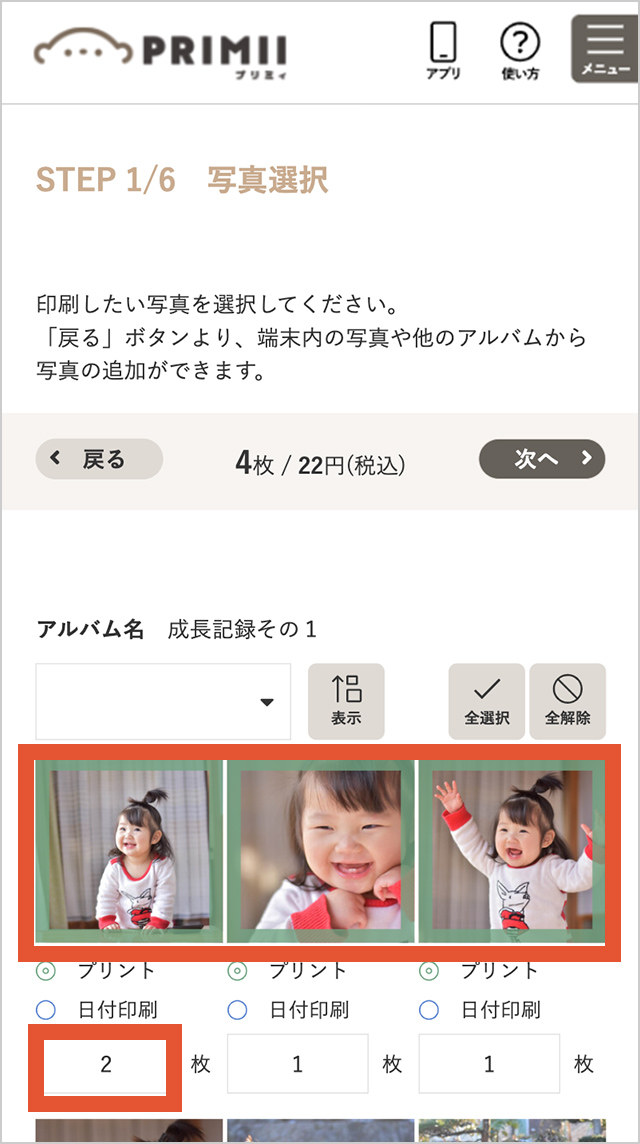Open the アプリ phone icon

[443, 50]
